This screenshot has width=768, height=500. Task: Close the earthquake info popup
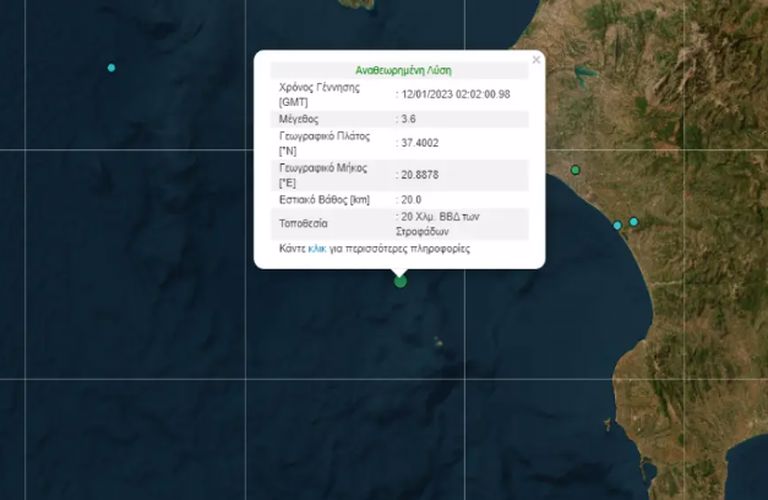coord(536,60)
